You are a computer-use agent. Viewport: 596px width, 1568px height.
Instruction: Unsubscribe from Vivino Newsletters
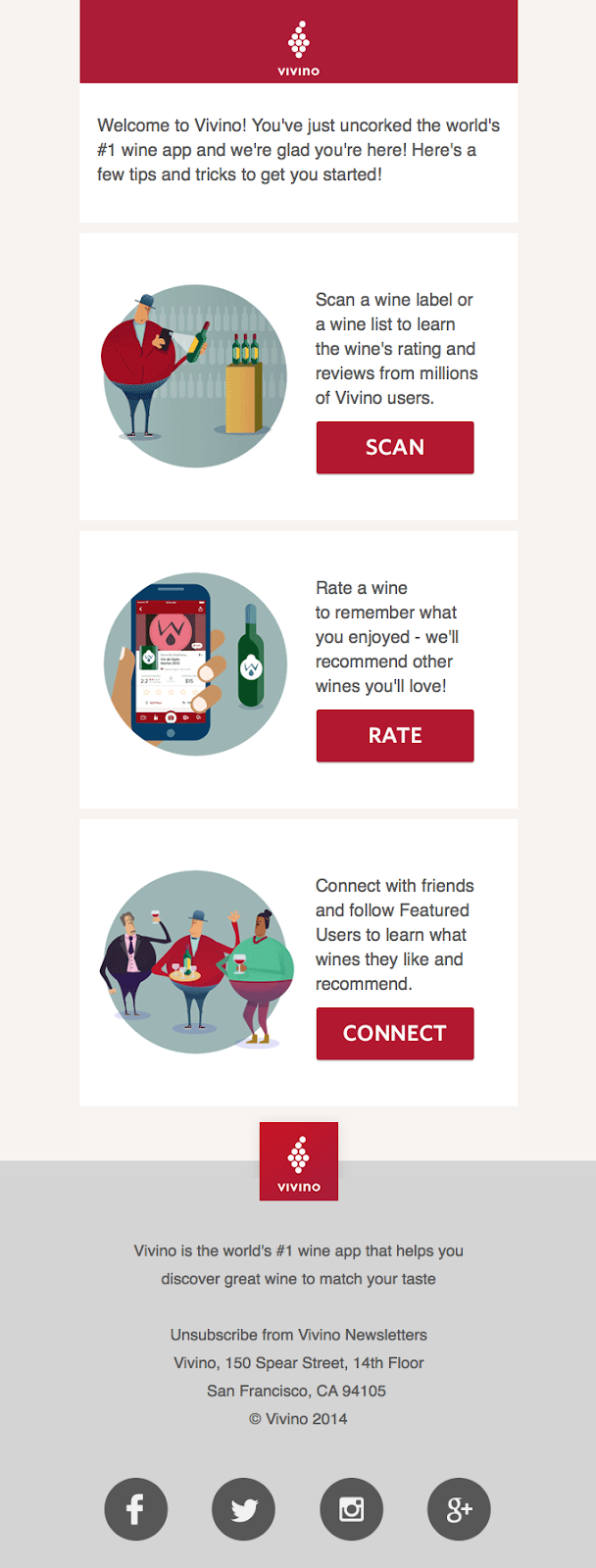coord(298,1335)
